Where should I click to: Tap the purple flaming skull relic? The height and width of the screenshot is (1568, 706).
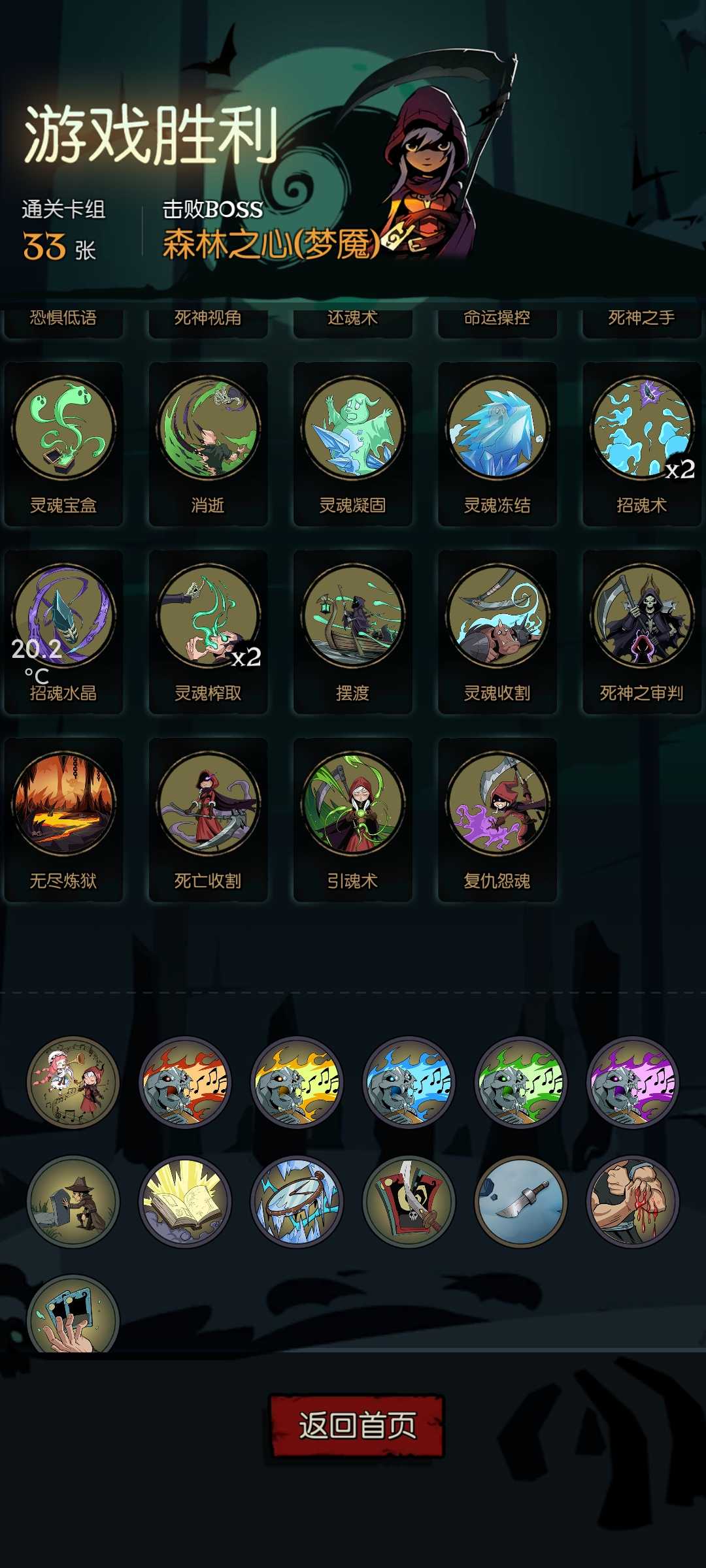[x=633, y=1083]
